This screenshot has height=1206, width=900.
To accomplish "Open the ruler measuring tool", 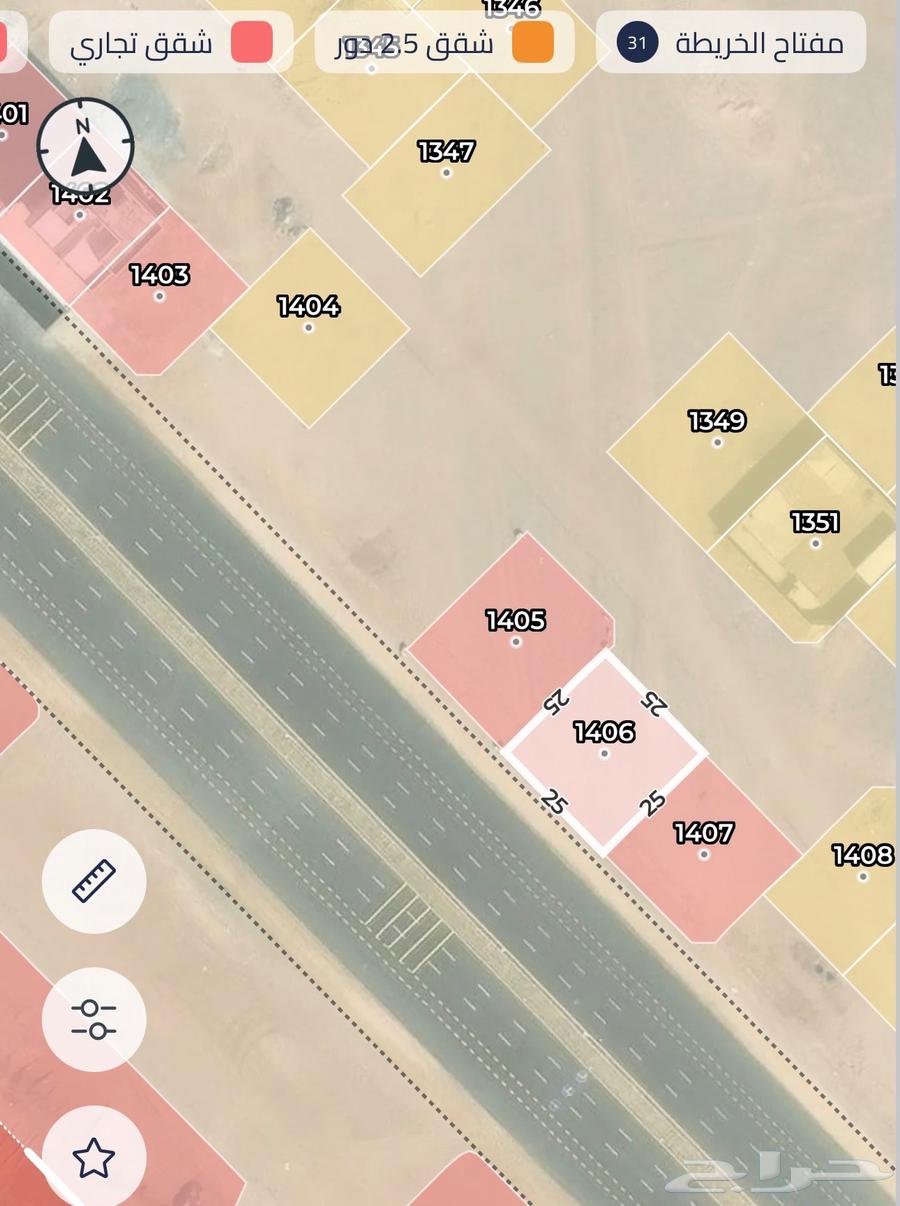I will pyautogui.click(x=94, y=881).
